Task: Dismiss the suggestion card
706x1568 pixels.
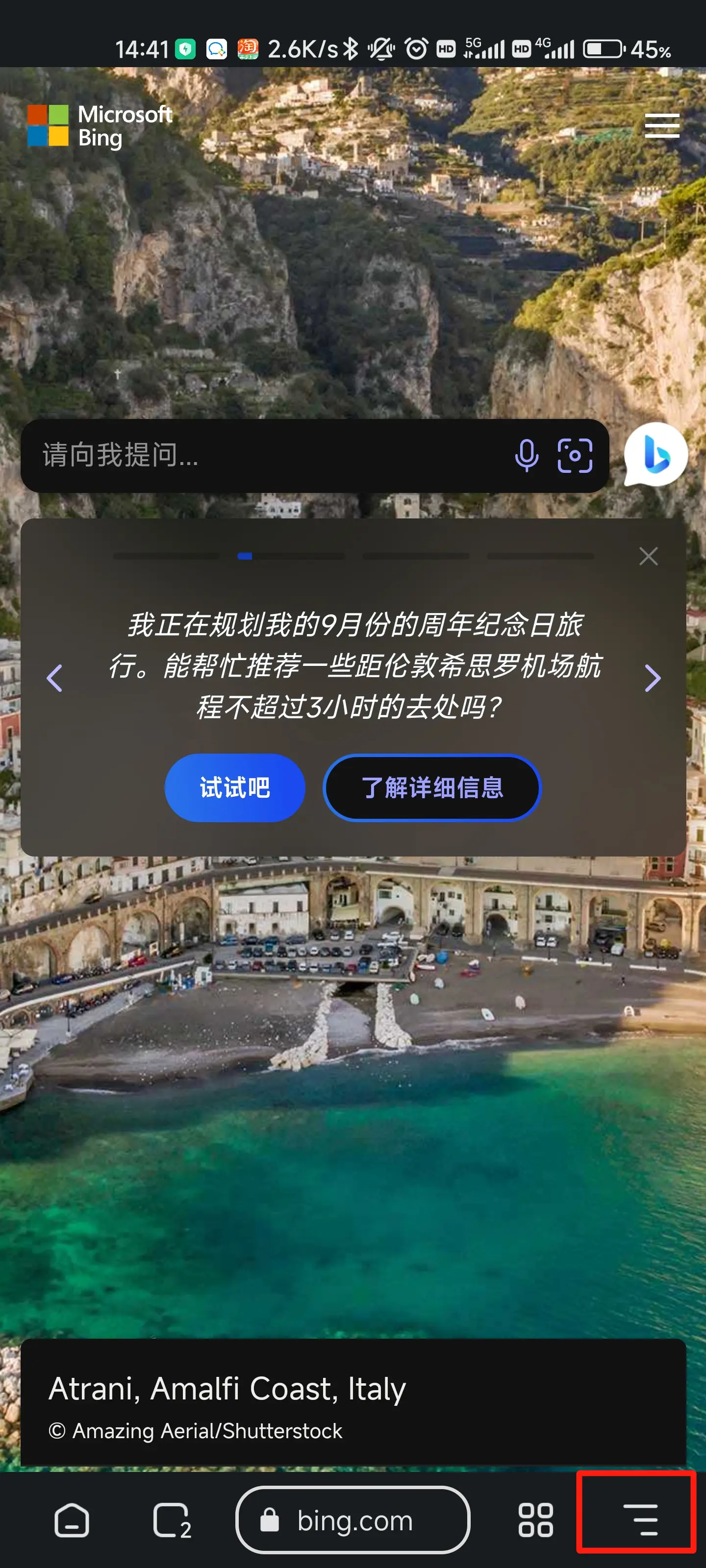Action: (648, 556)
